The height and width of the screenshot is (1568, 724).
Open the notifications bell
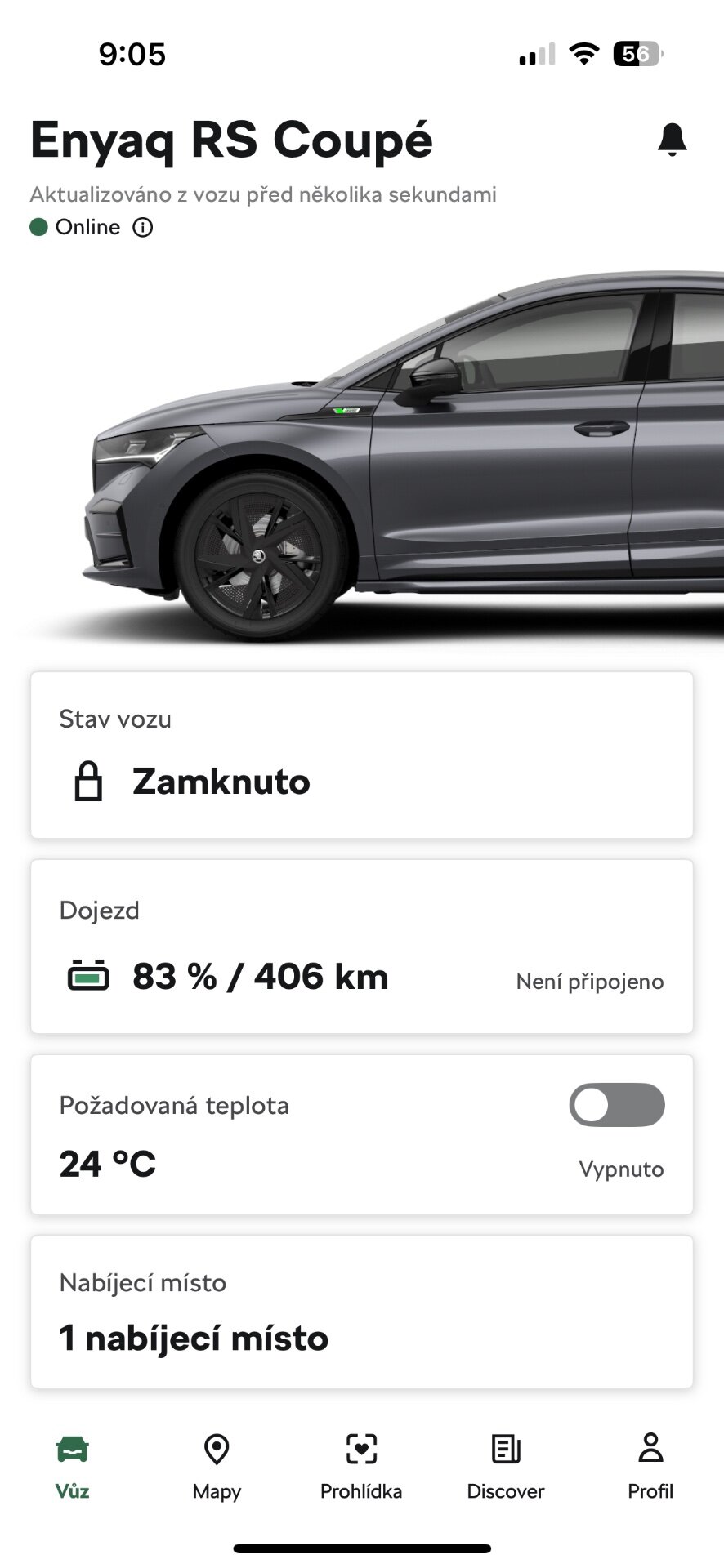(672, 140)
